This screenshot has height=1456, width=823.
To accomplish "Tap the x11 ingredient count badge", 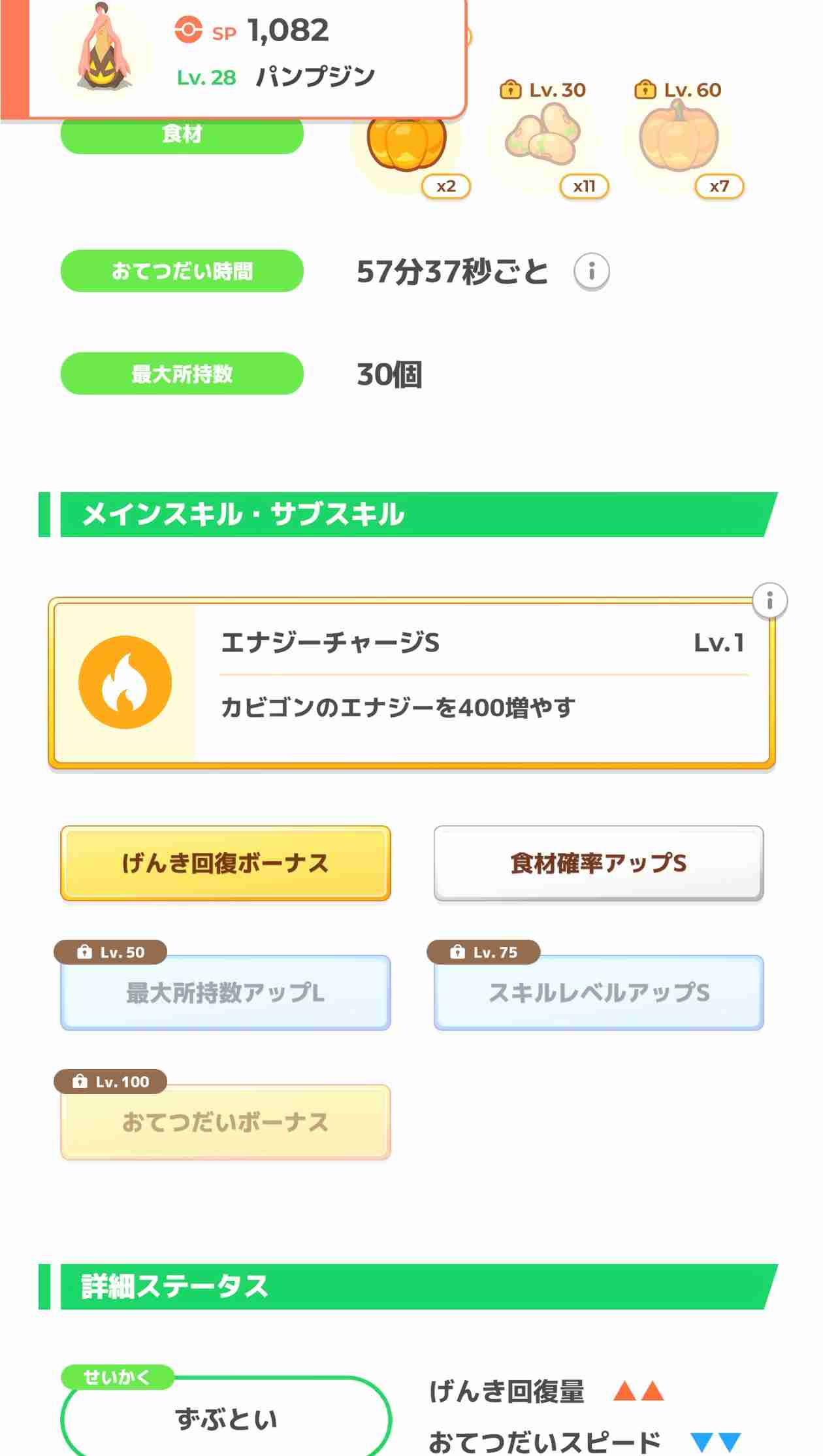I will point(586,188).
